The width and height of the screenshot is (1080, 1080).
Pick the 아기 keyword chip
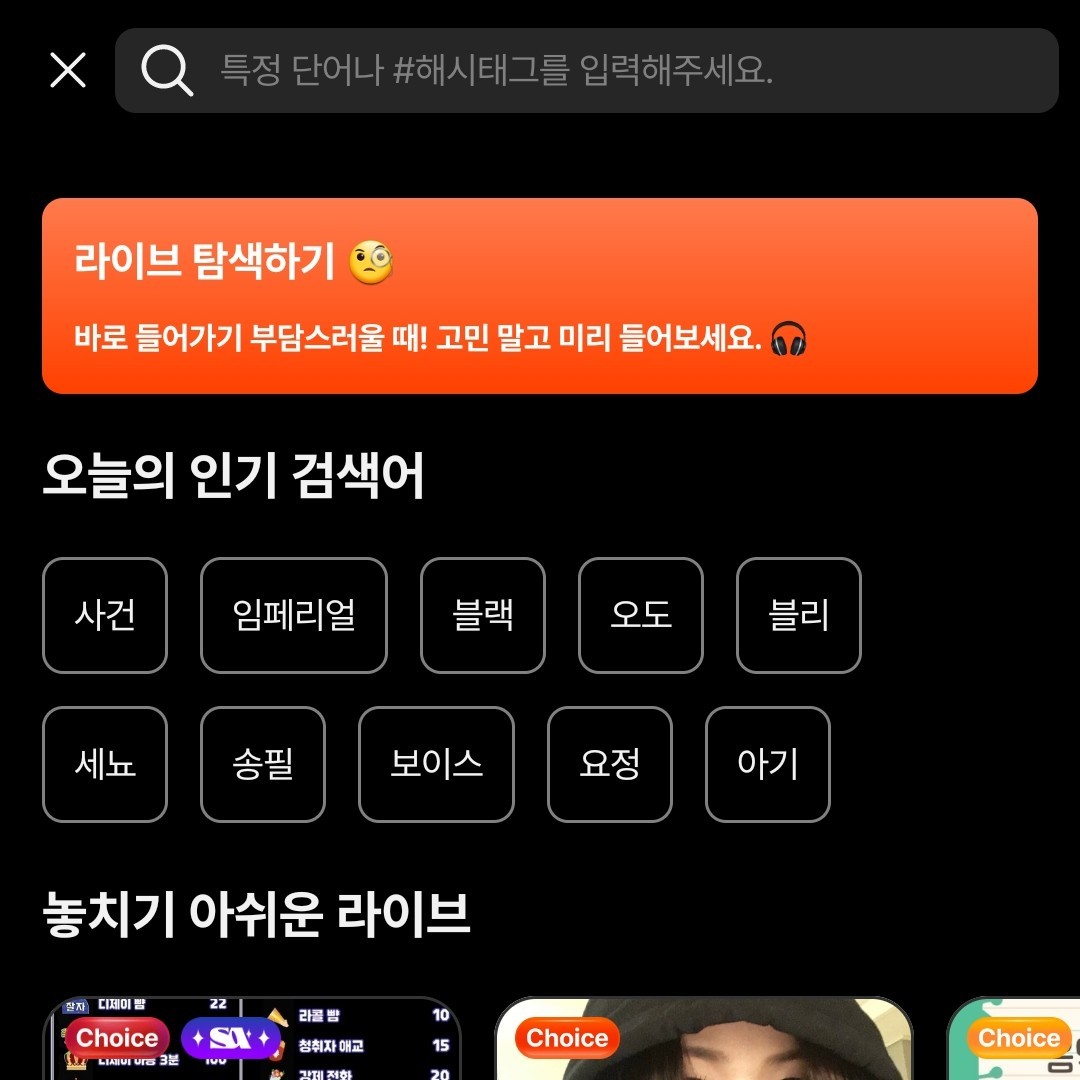pyautogui.click(x=768, y=764)
